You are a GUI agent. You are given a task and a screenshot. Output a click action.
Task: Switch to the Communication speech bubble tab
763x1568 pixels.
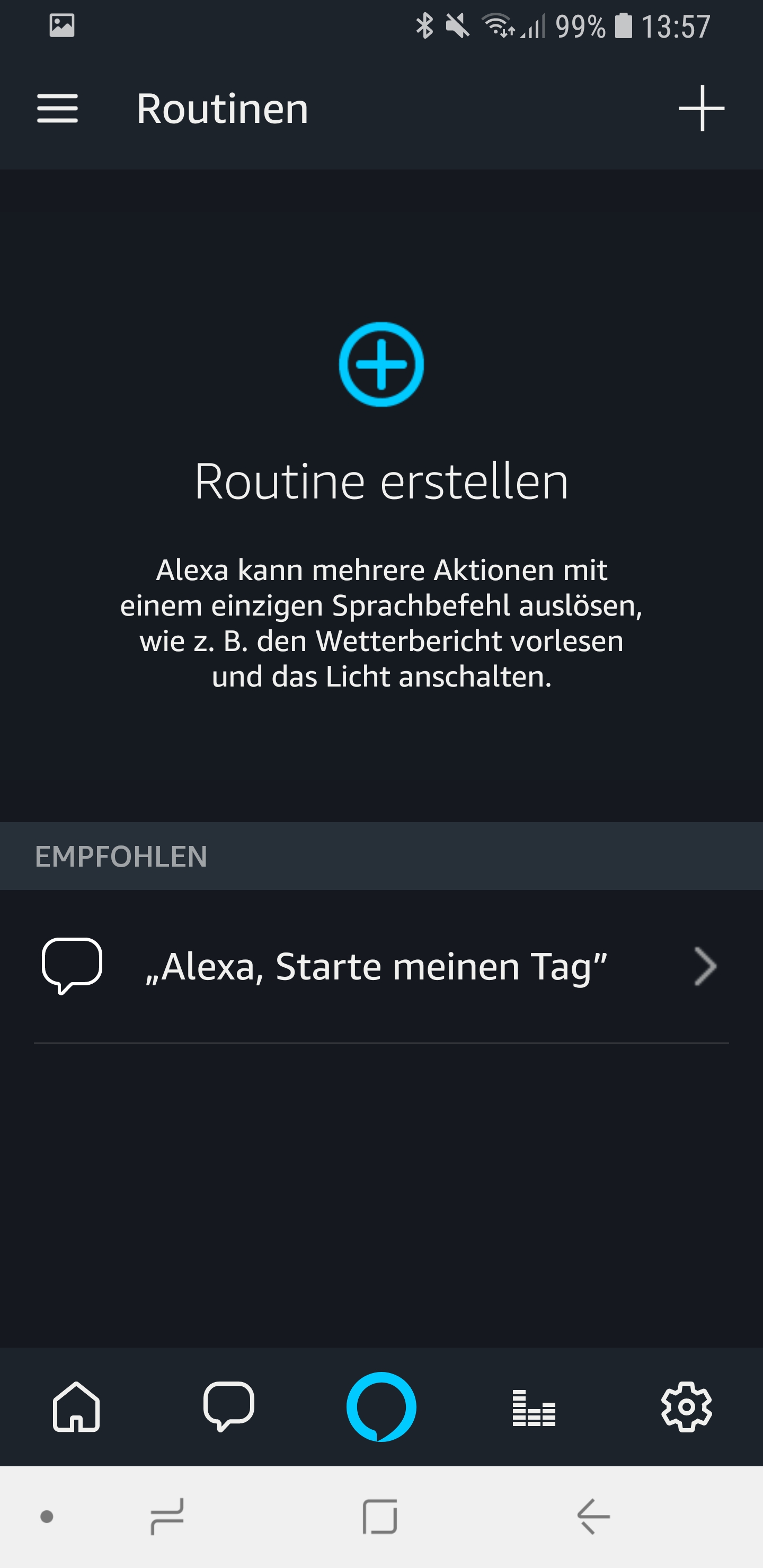coord(228,1406)
